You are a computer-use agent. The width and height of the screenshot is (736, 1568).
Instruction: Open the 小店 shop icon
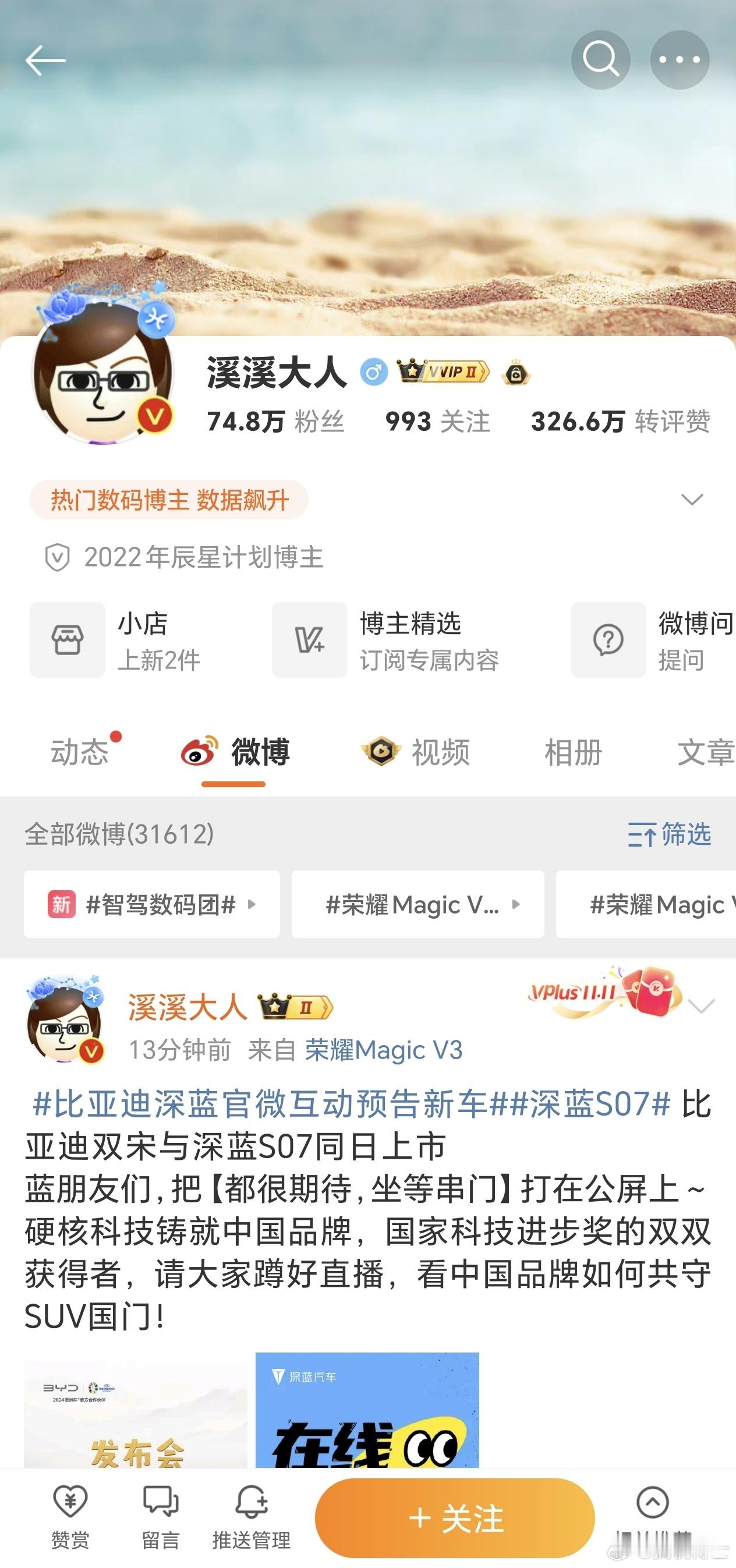coord(67,639)
